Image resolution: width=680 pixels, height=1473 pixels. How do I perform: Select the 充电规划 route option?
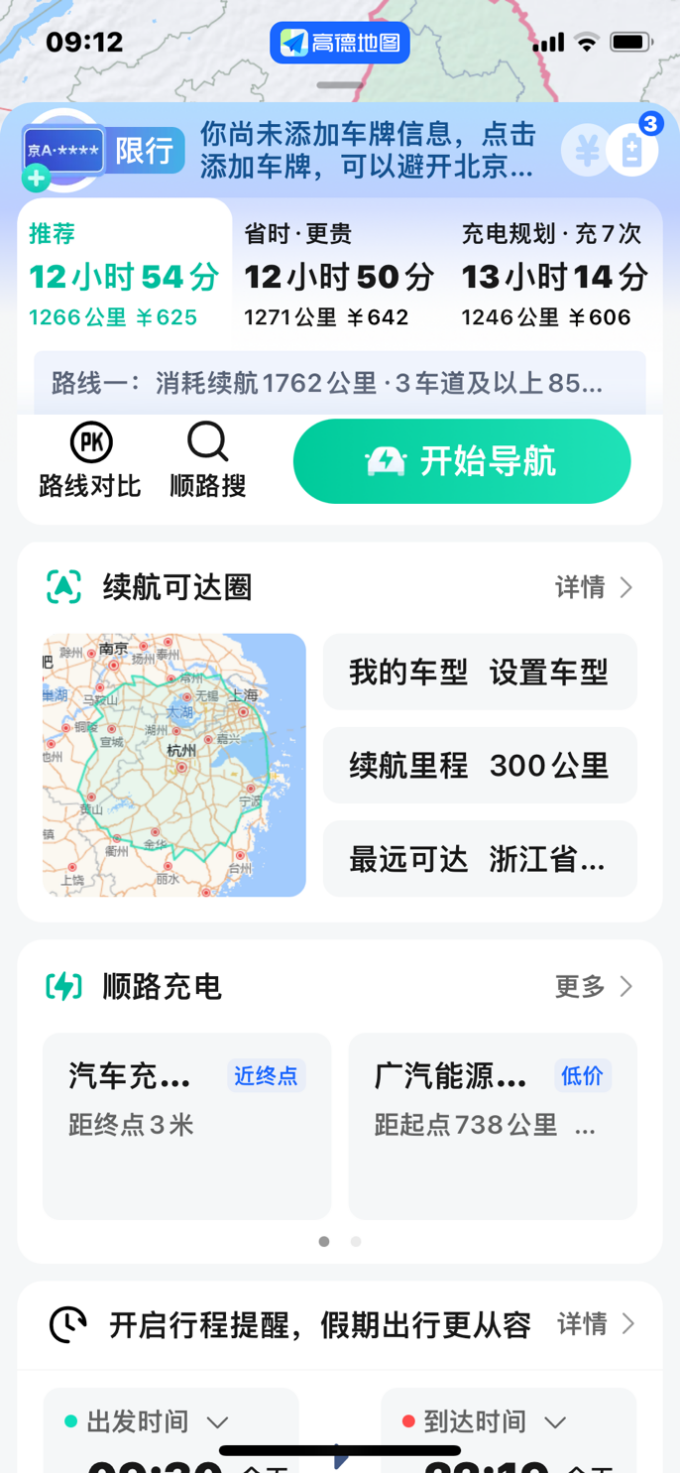click(x=554, y=275)
